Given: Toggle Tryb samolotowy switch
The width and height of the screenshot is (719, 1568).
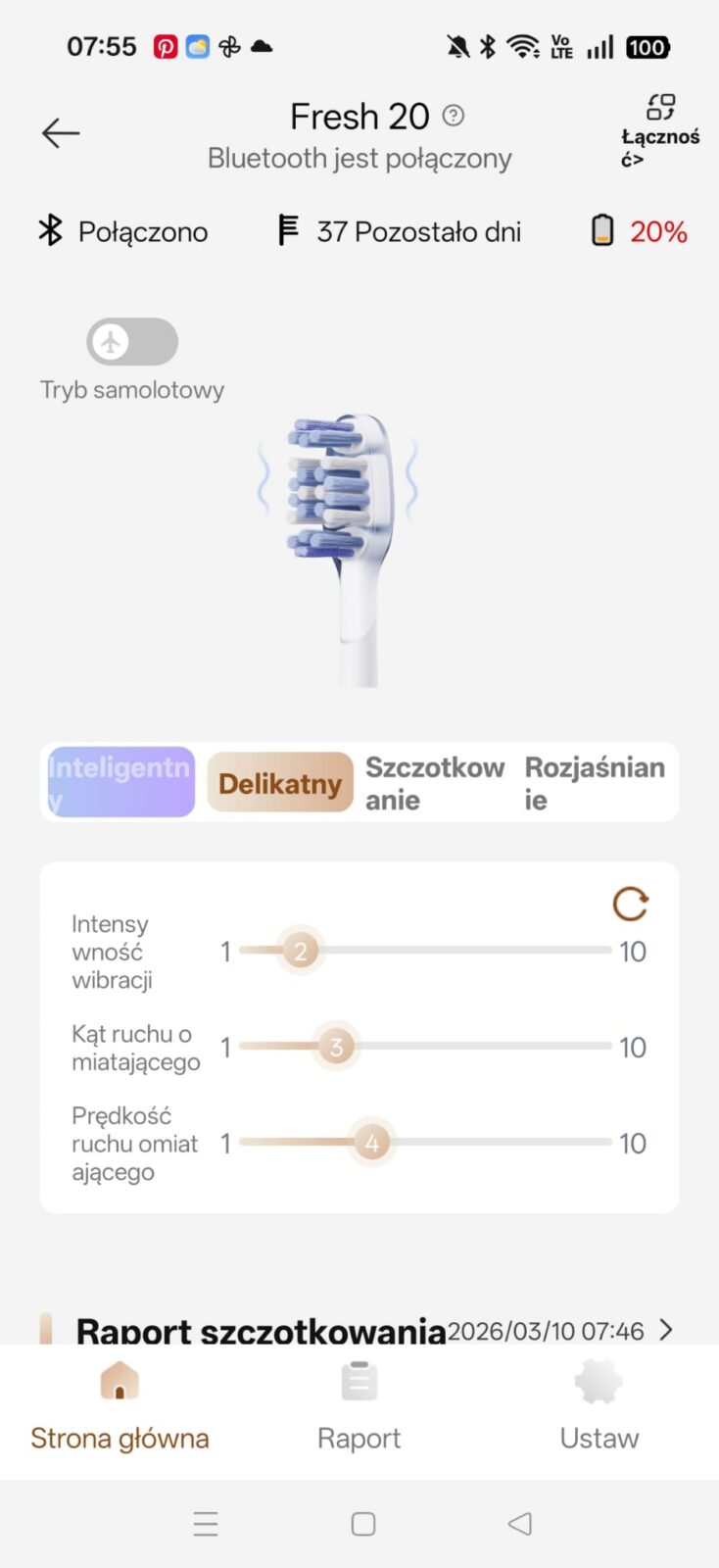Looking at the screenshot, I should pos(132,342).
